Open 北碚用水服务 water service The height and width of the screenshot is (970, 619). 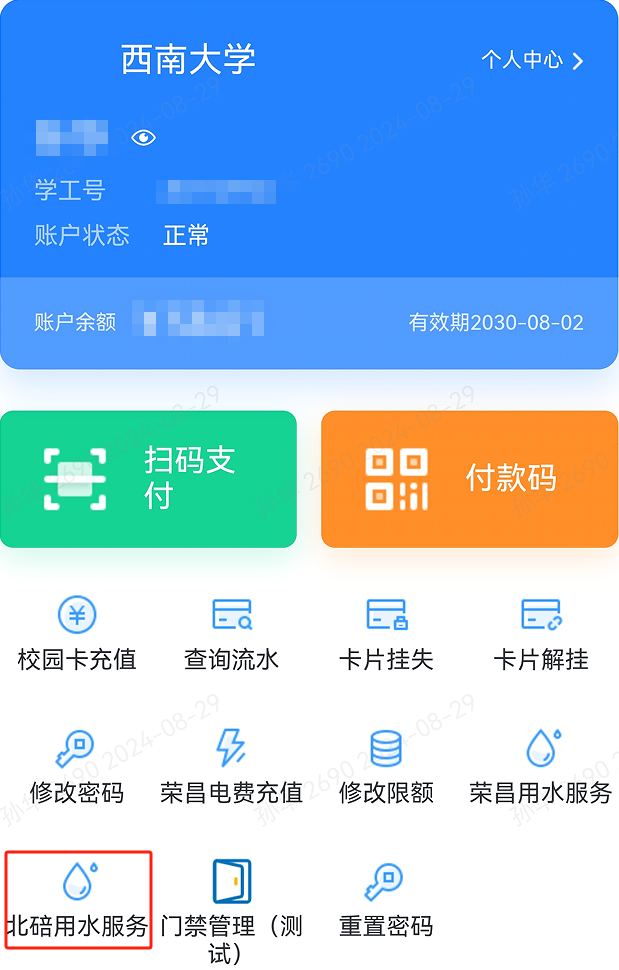(77, 900)
